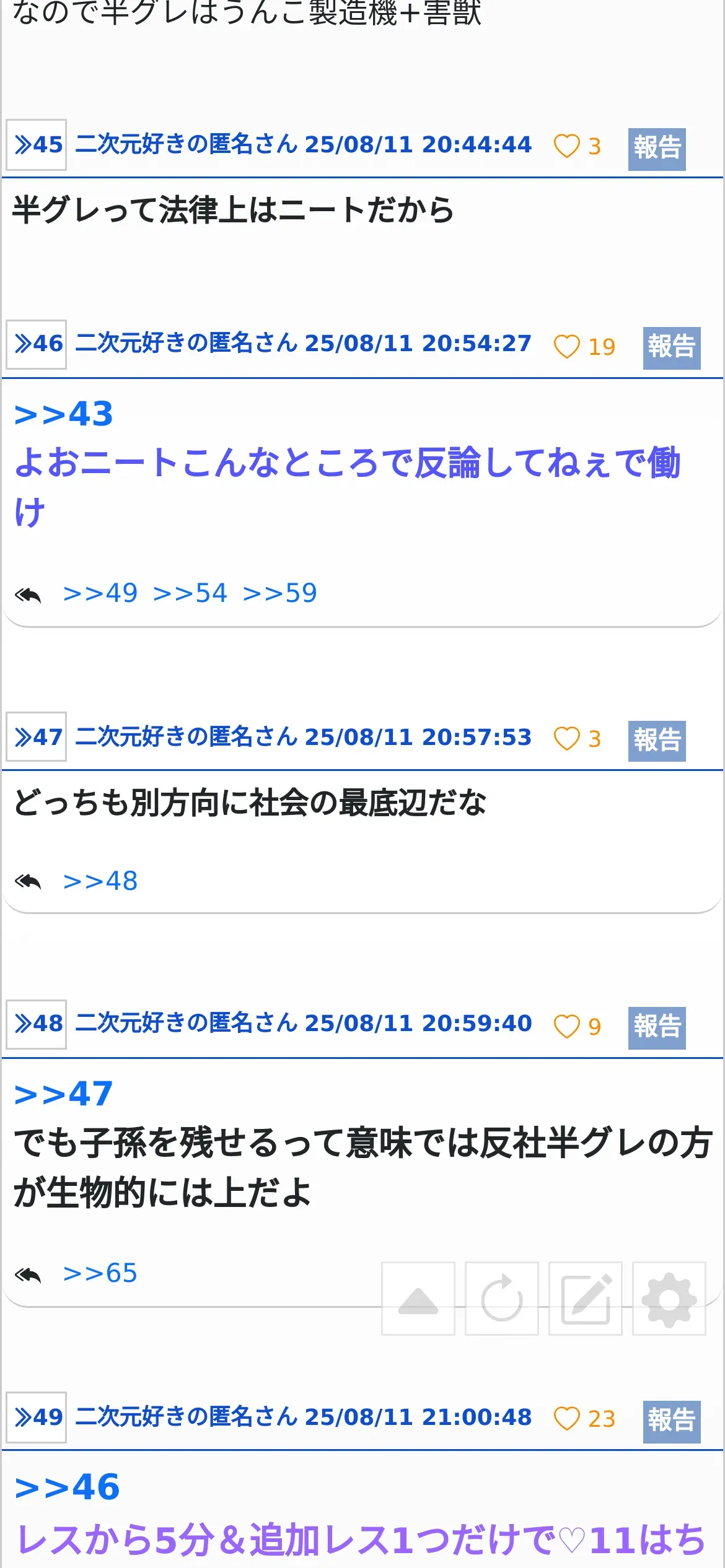The image size is (725, 1568).
Task: Open reply >>65 under post 48
Action: (x=100, y=1273)
